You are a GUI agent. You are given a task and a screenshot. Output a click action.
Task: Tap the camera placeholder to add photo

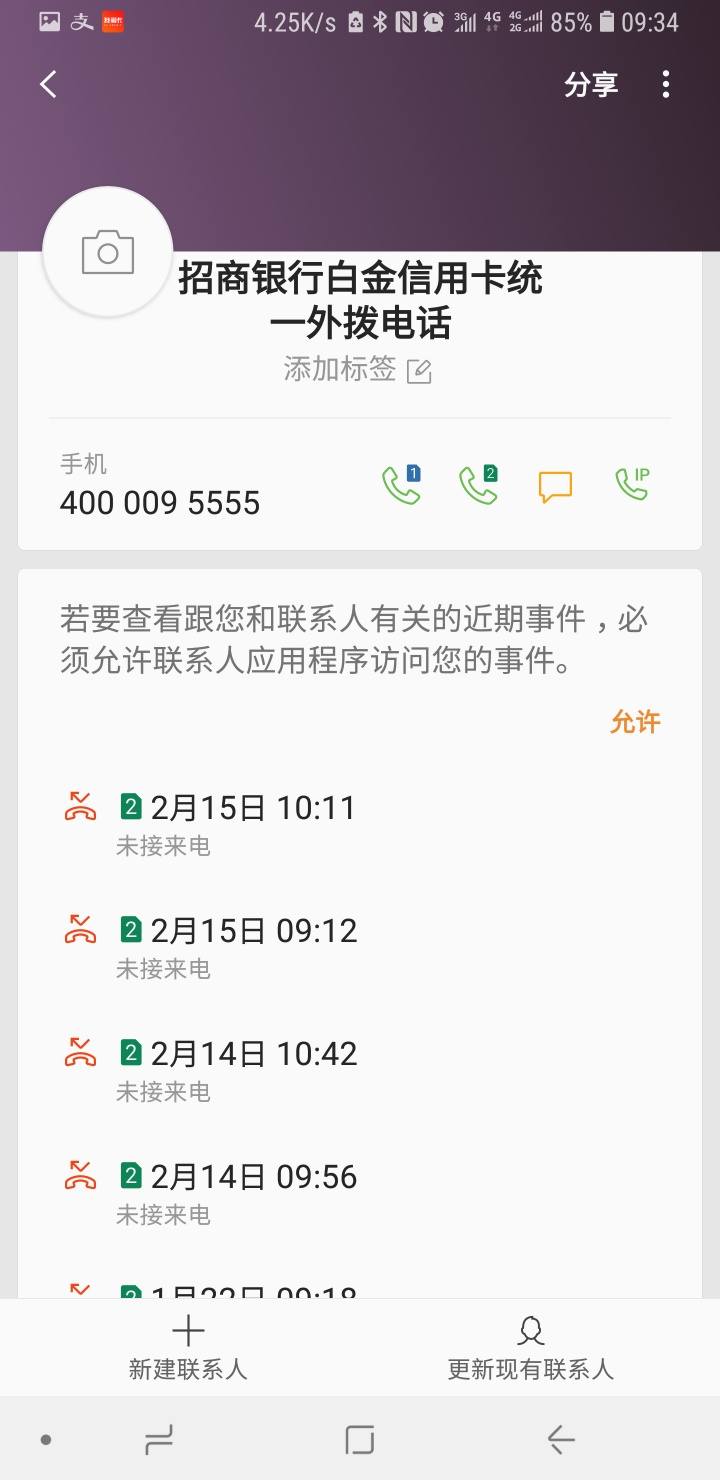click(108, 252)
